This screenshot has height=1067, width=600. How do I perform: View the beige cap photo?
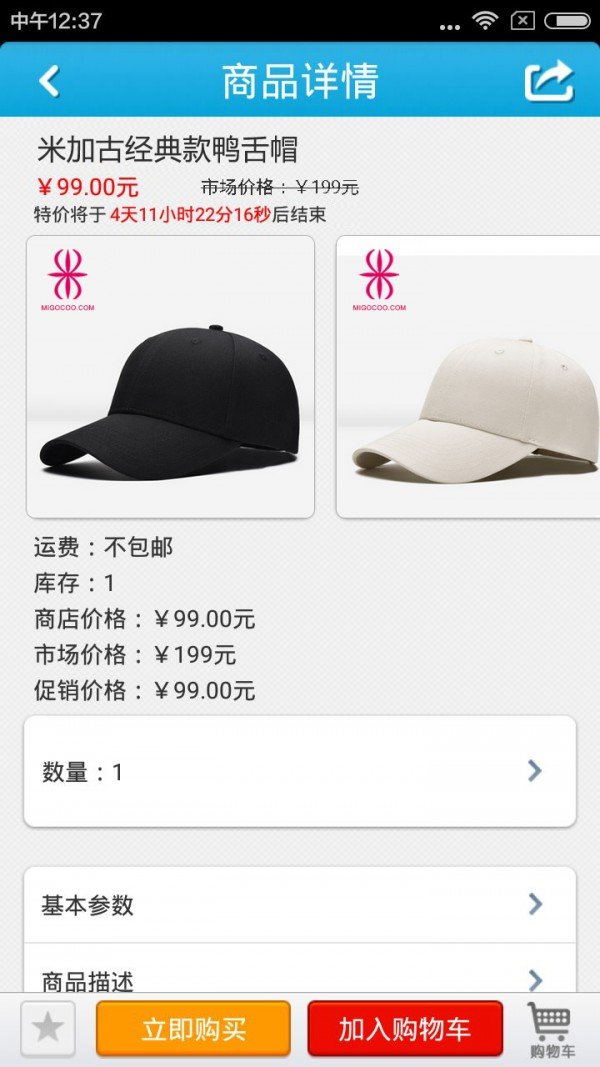[x=468, y=377]
